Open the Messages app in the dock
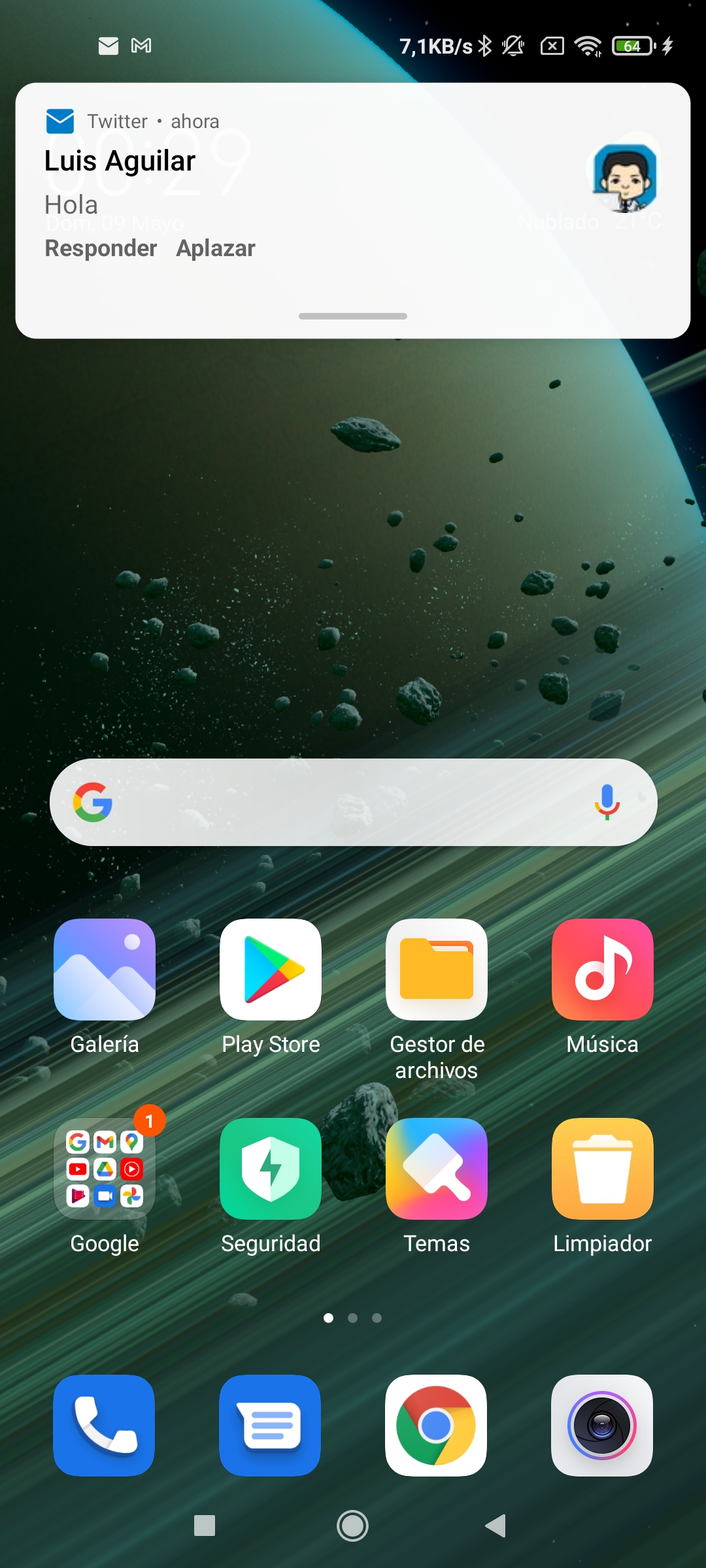Image resolution: width=706 pixels, height=1568 pixels. [271, 1426]
